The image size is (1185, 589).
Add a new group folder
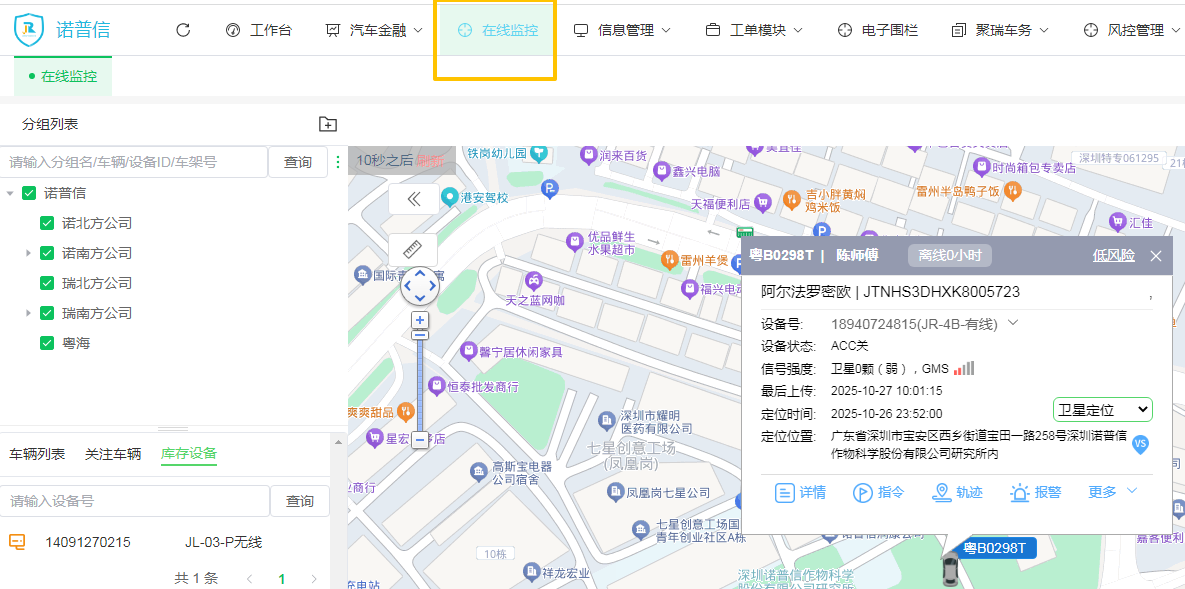click(327, 124)
